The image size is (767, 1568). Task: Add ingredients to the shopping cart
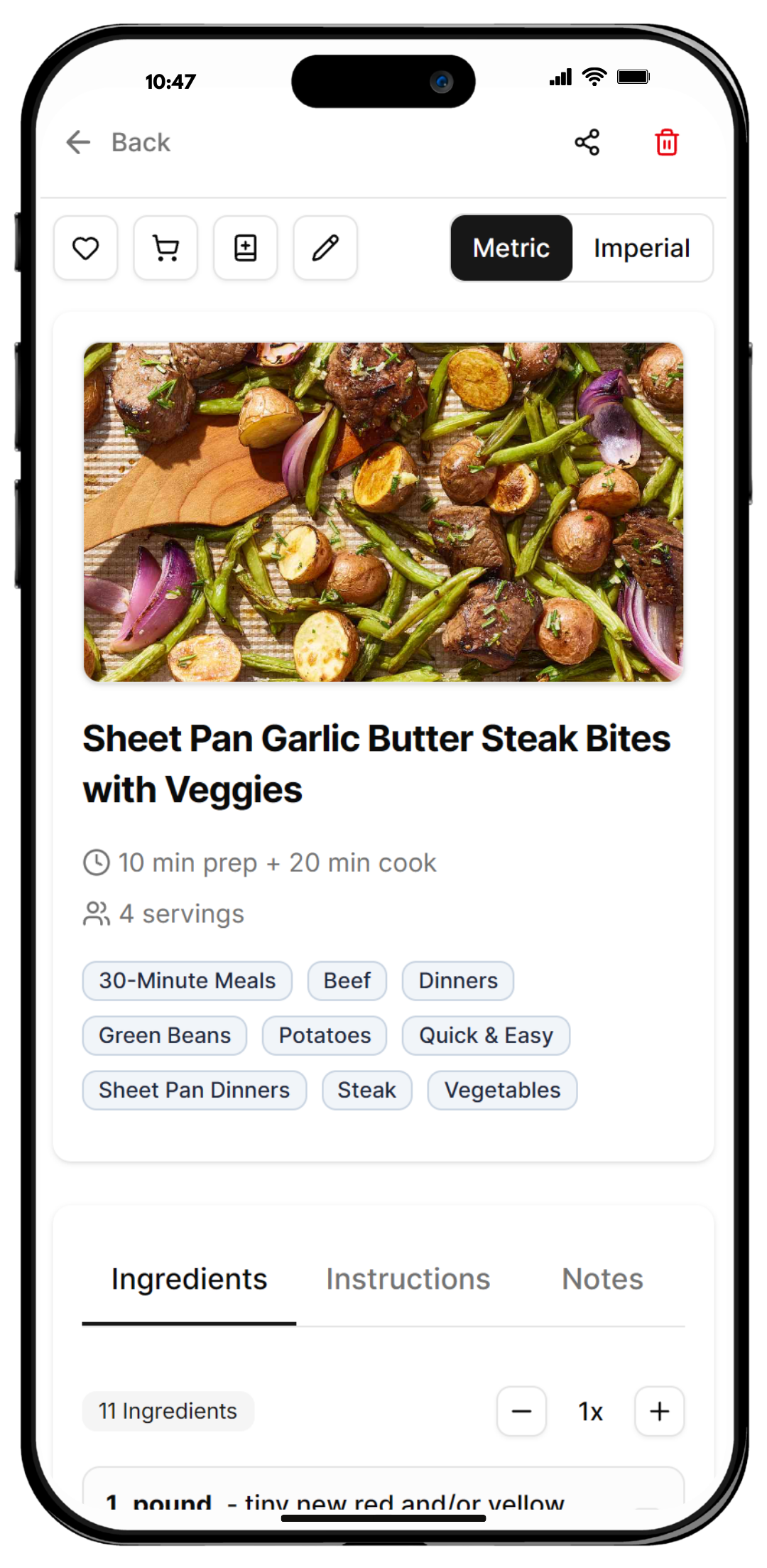coord(165,248)
